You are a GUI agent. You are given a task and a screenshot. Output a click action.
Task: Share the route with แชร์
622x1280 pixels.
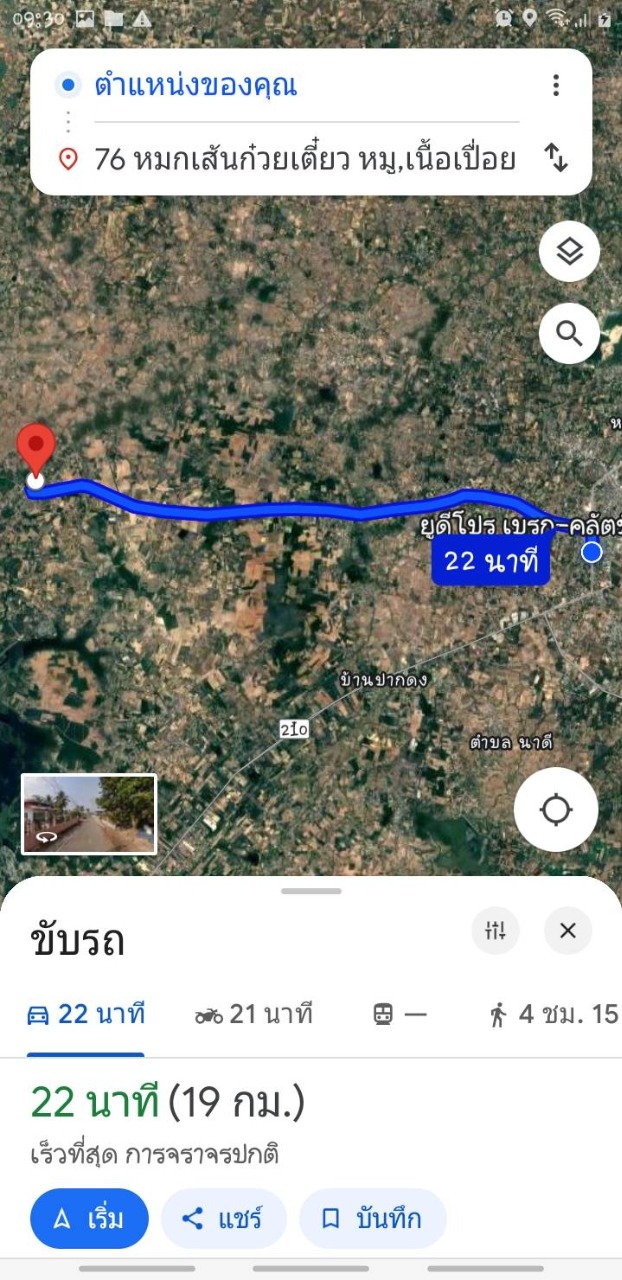coord(223,1219)
